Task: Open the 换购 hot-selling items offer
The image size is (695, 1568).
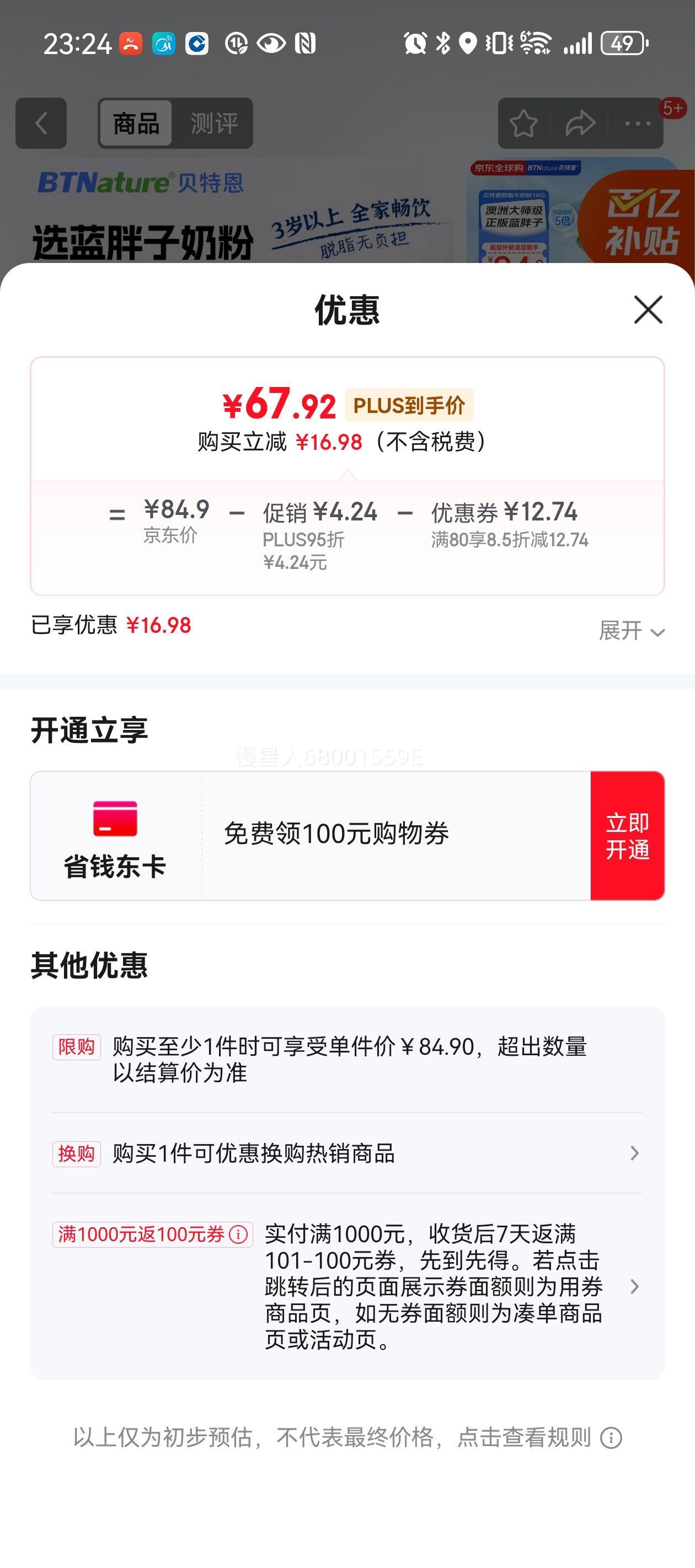Action: (x=347, y=1153)
